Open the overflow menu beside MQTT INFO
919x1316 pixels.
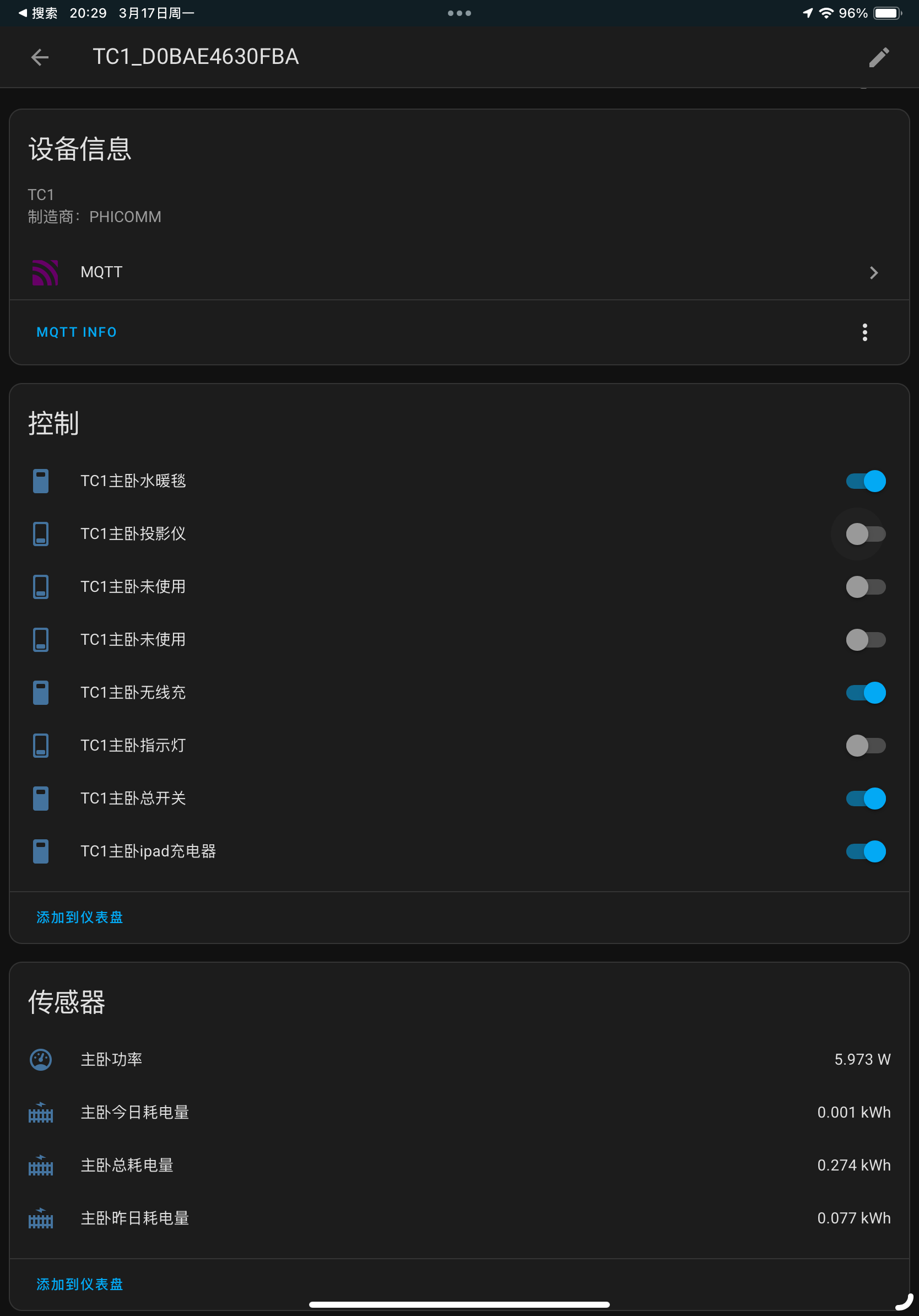[x=864, y=332]
